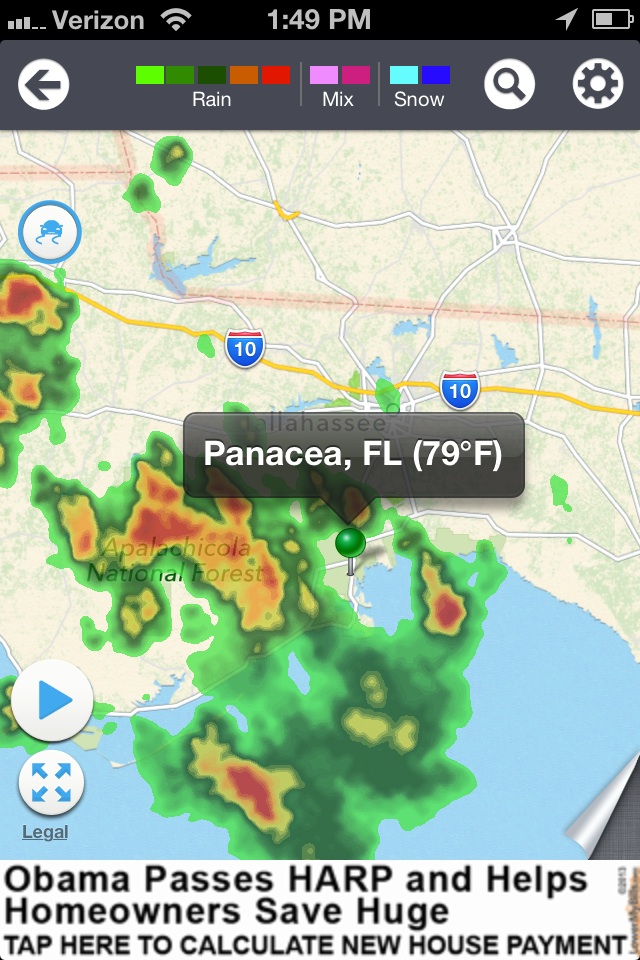Select the green Panacea map pin
Image resolution: width=640 pixels, height=960 pixels.
[350, 543]
